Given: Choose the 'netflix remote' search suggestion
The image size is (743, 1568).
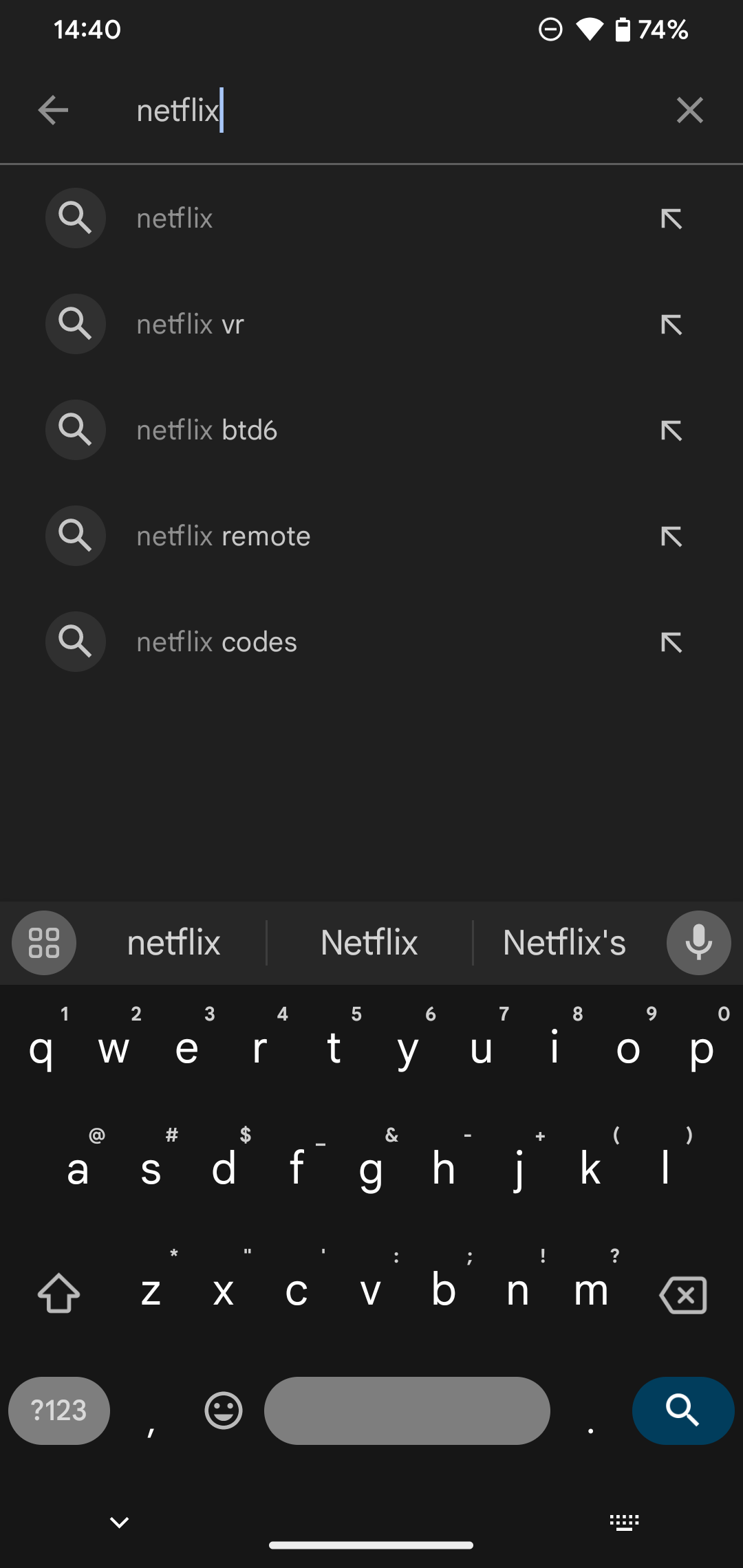Looking at the screenshot, I should coord(223,536).
